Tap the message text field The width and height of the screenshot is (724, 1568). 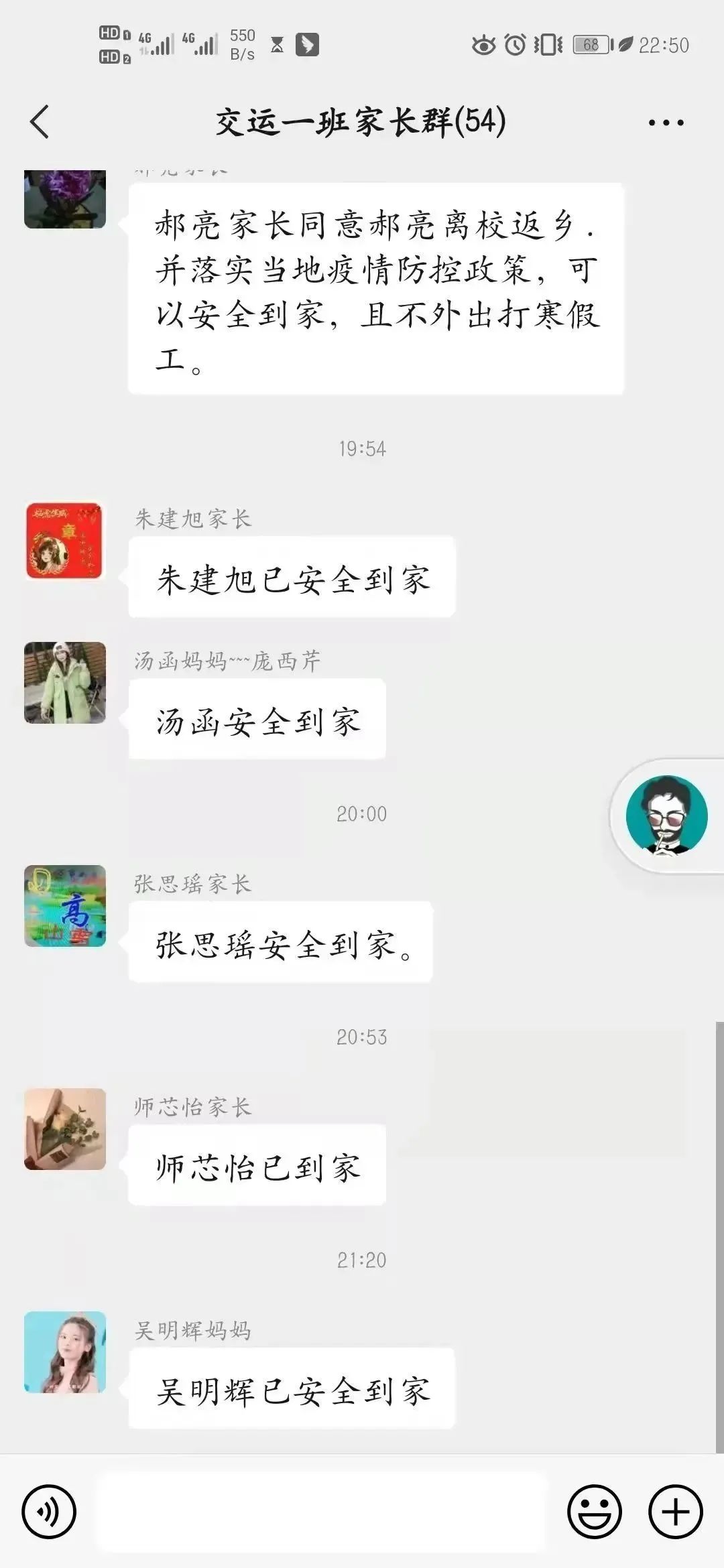click(x=322, y=1512)
